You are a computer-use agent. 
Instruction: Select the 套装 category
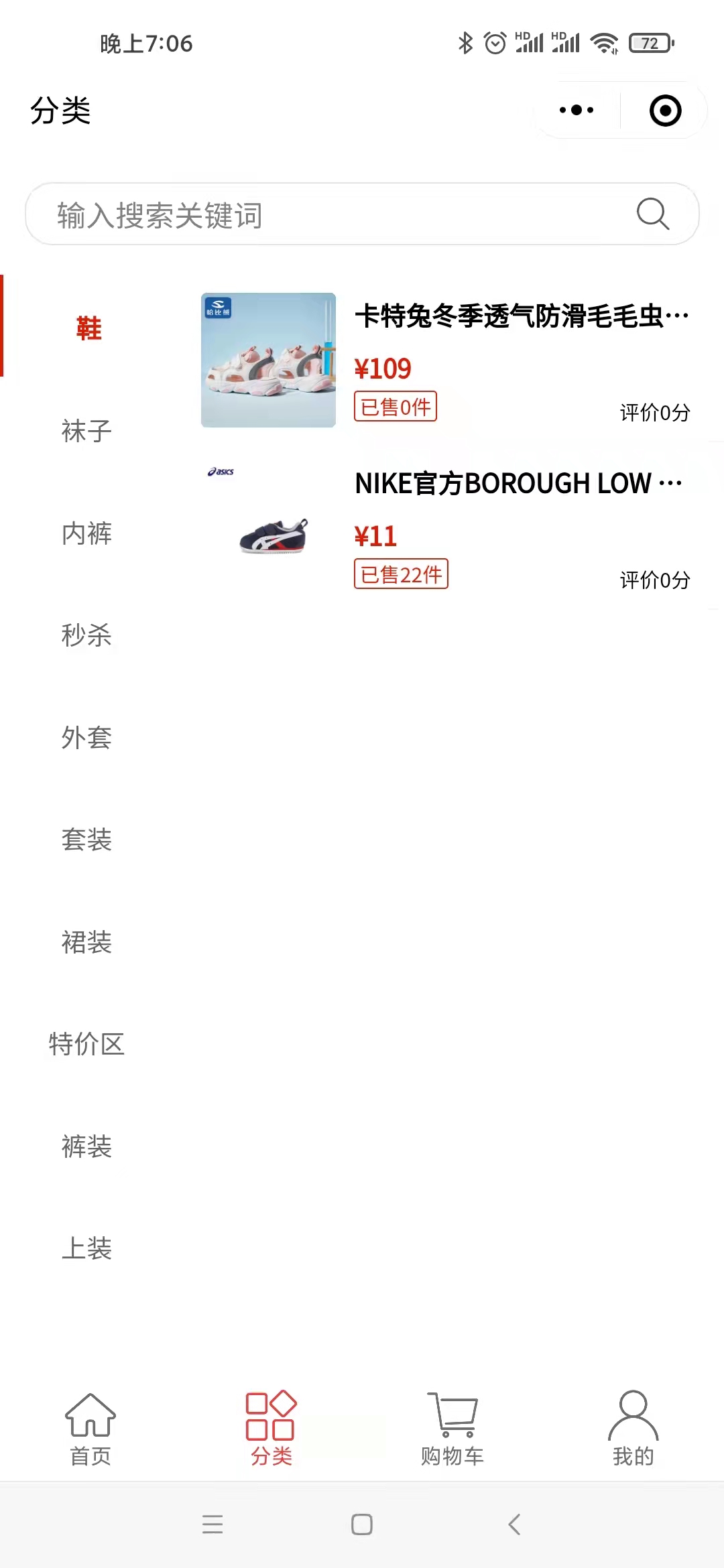87,840
